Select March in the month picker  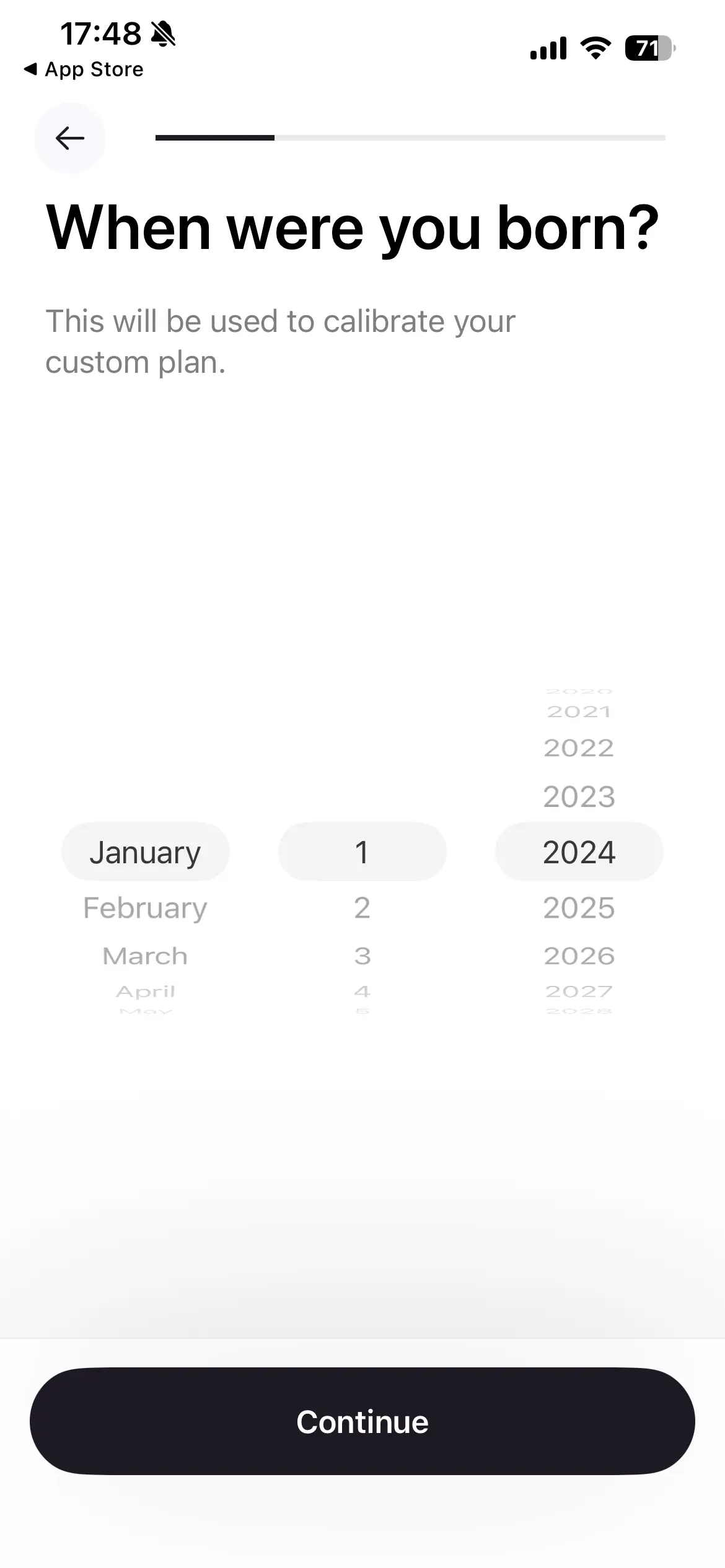pos(145,956)
